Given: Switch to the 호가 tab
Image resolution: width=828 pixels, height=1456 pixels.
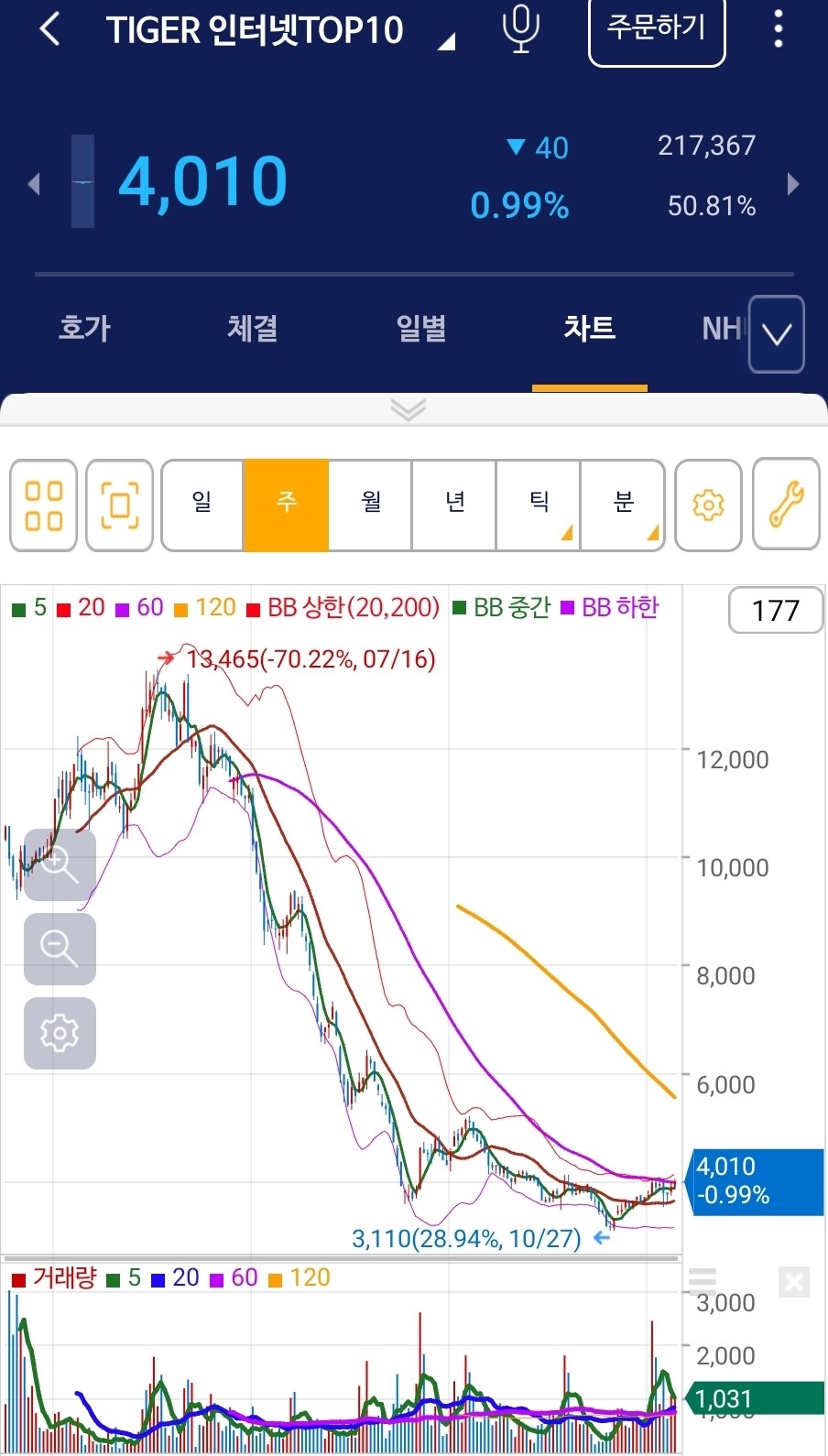Looking at the screenshot, I should 82,329.
